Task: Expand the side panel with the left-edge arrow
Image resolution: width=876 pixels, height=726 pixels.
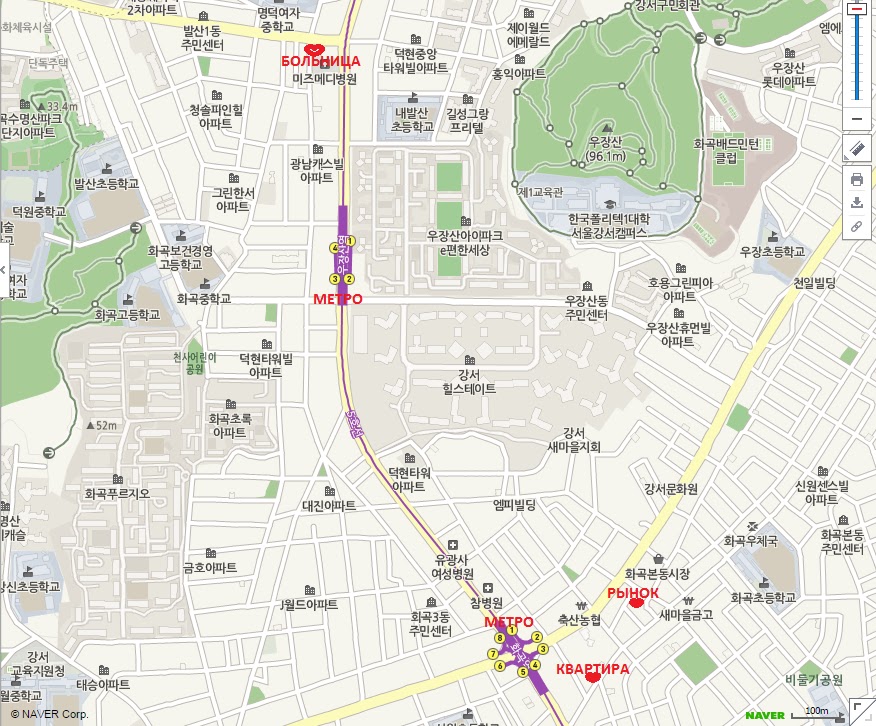Action: coord(4,271)
